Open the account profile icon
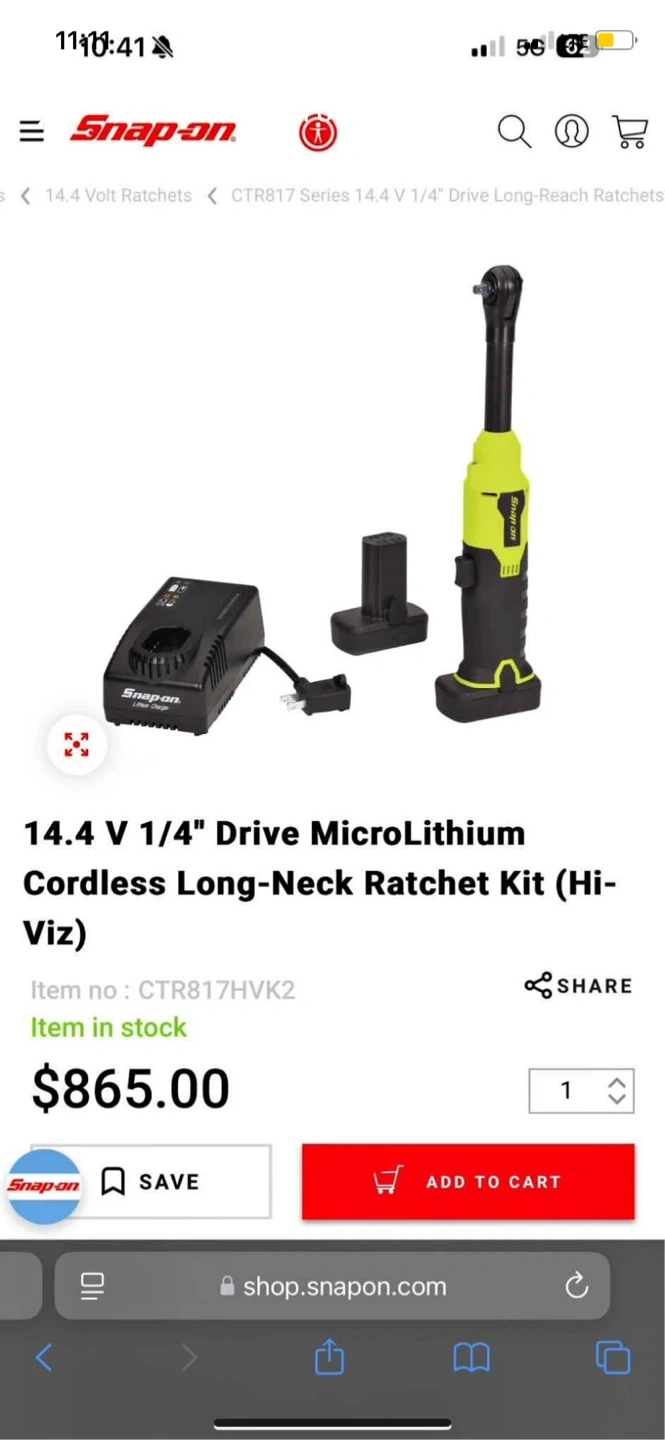 (x=572, y=132)
